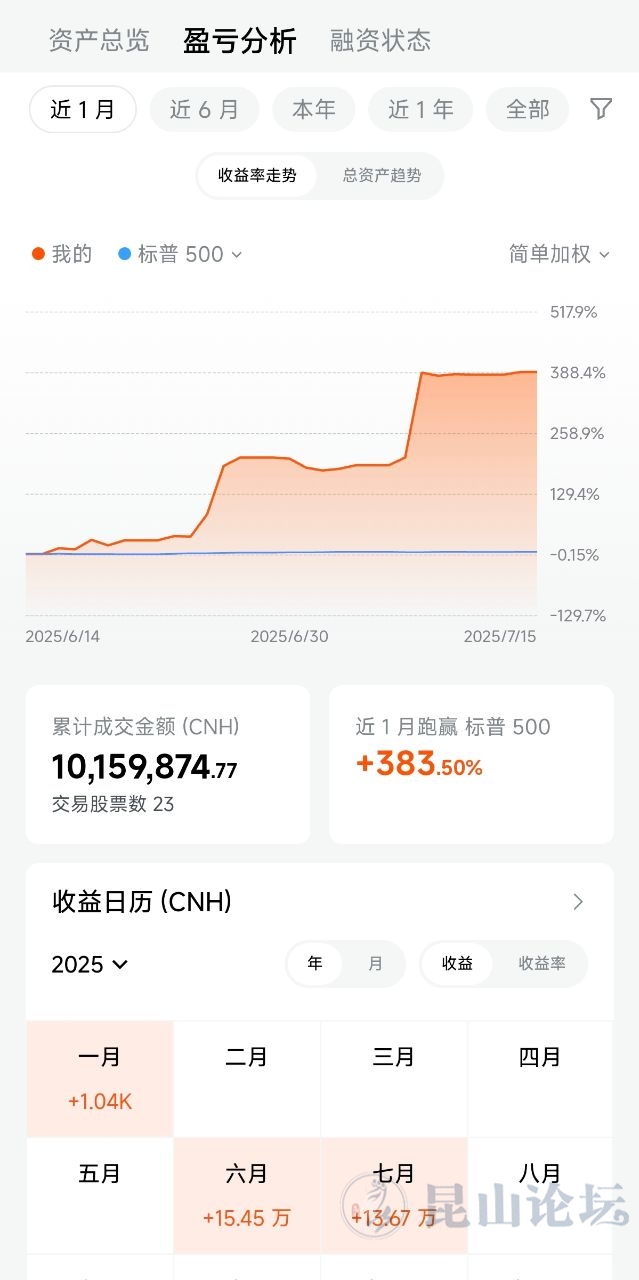This screenshot has width=639, height=1280.
Task: Open the filter funnel icon
Action: (x=601, y=109)
